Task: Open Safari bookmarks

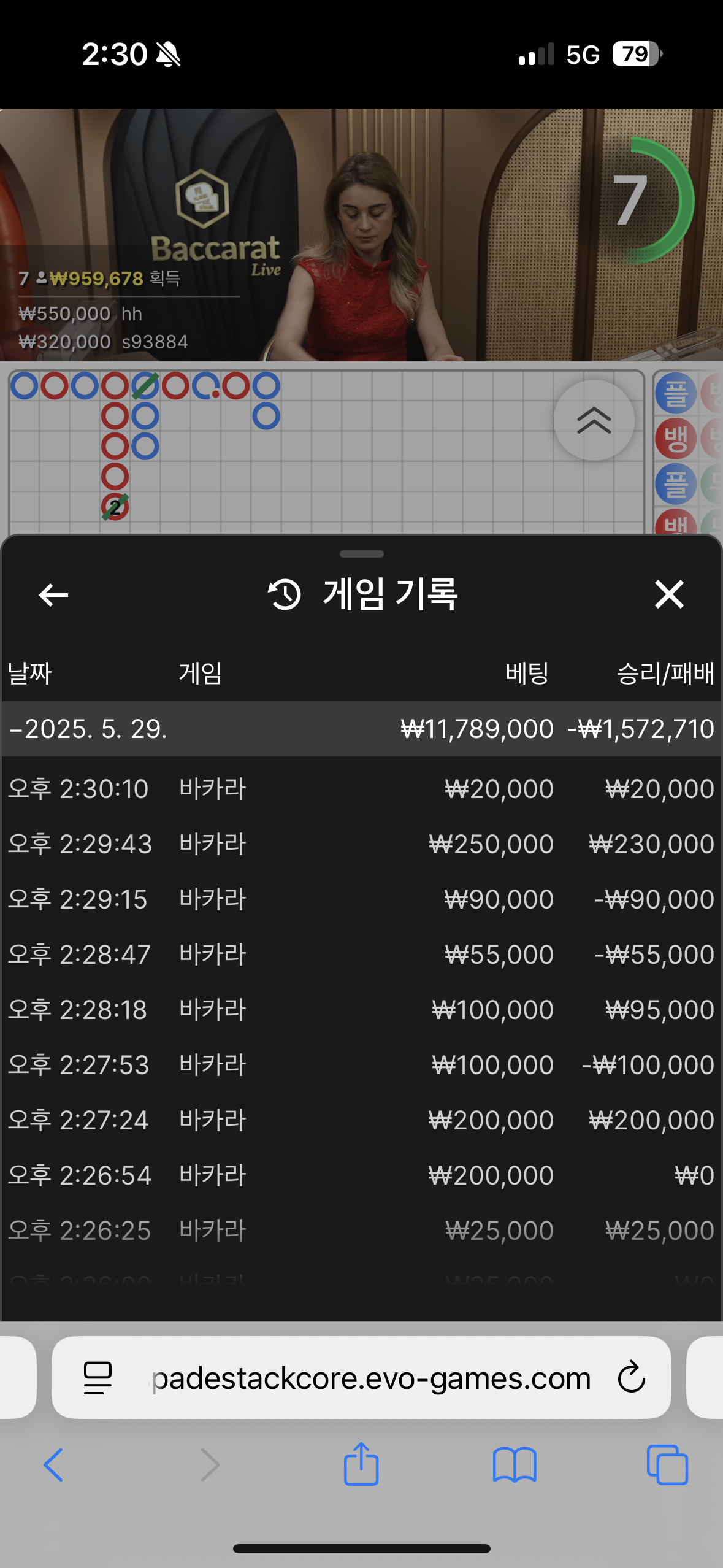Action: coord(514,1465)
